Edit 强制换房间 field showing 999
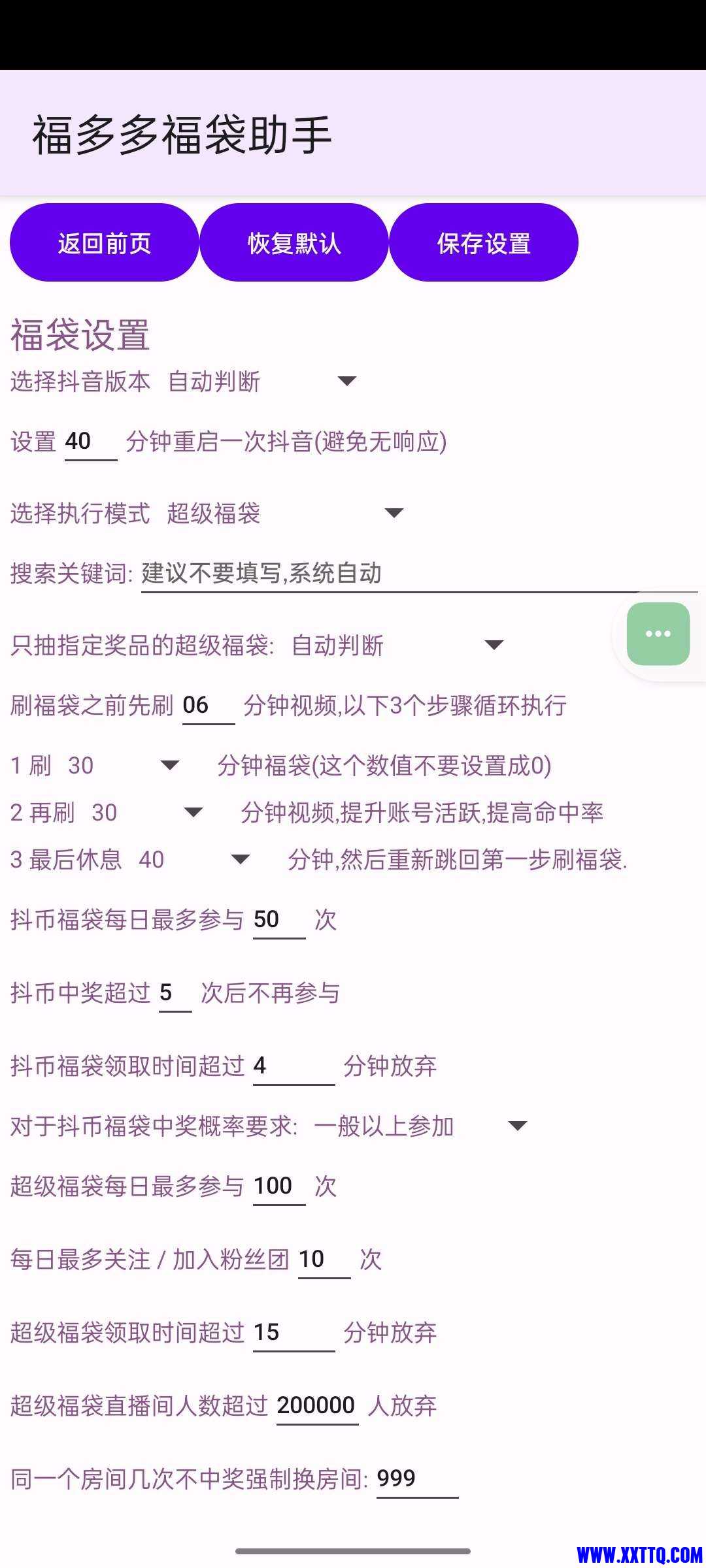The image size is (706, 1568). pyautogui.click(x=416, y=1478)
